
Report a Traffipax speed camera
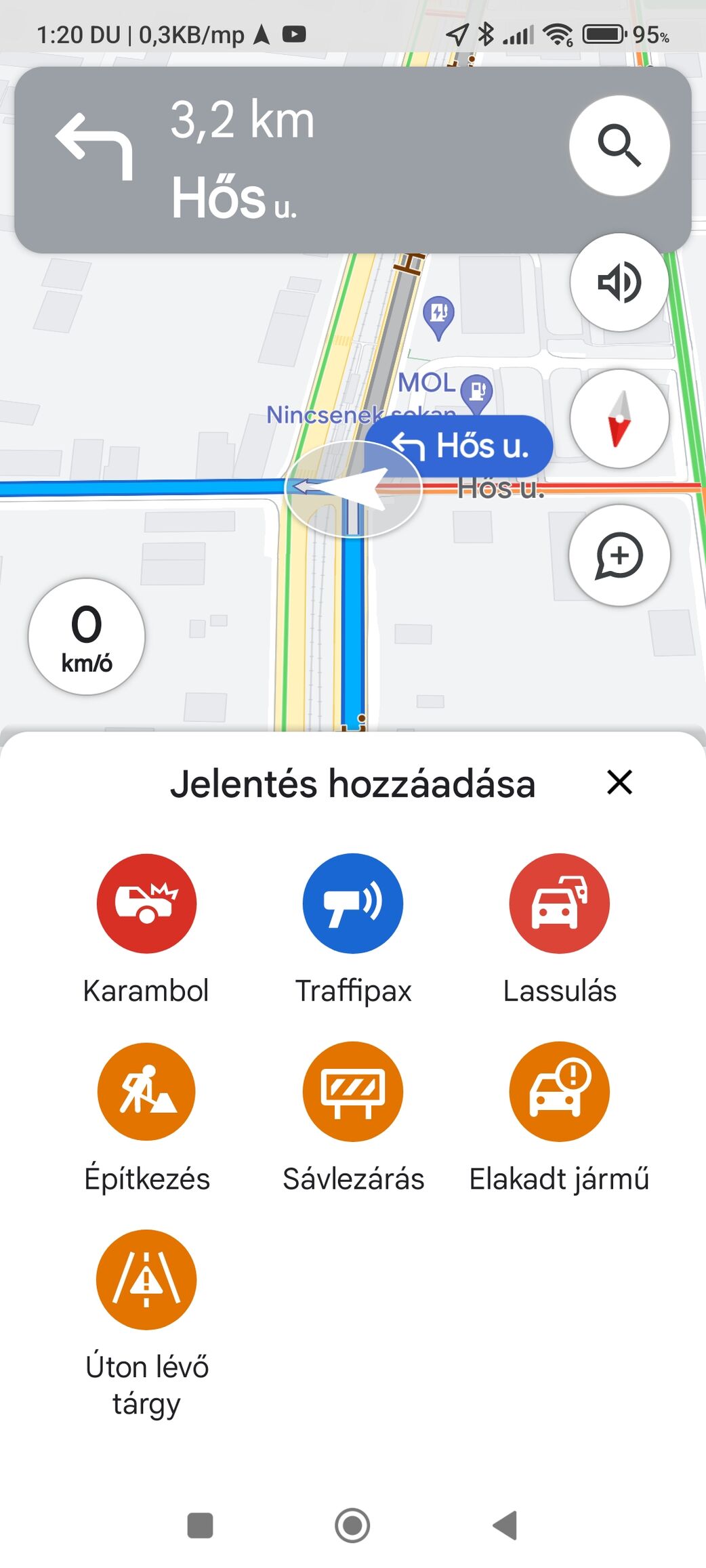(x=352, y=903)
